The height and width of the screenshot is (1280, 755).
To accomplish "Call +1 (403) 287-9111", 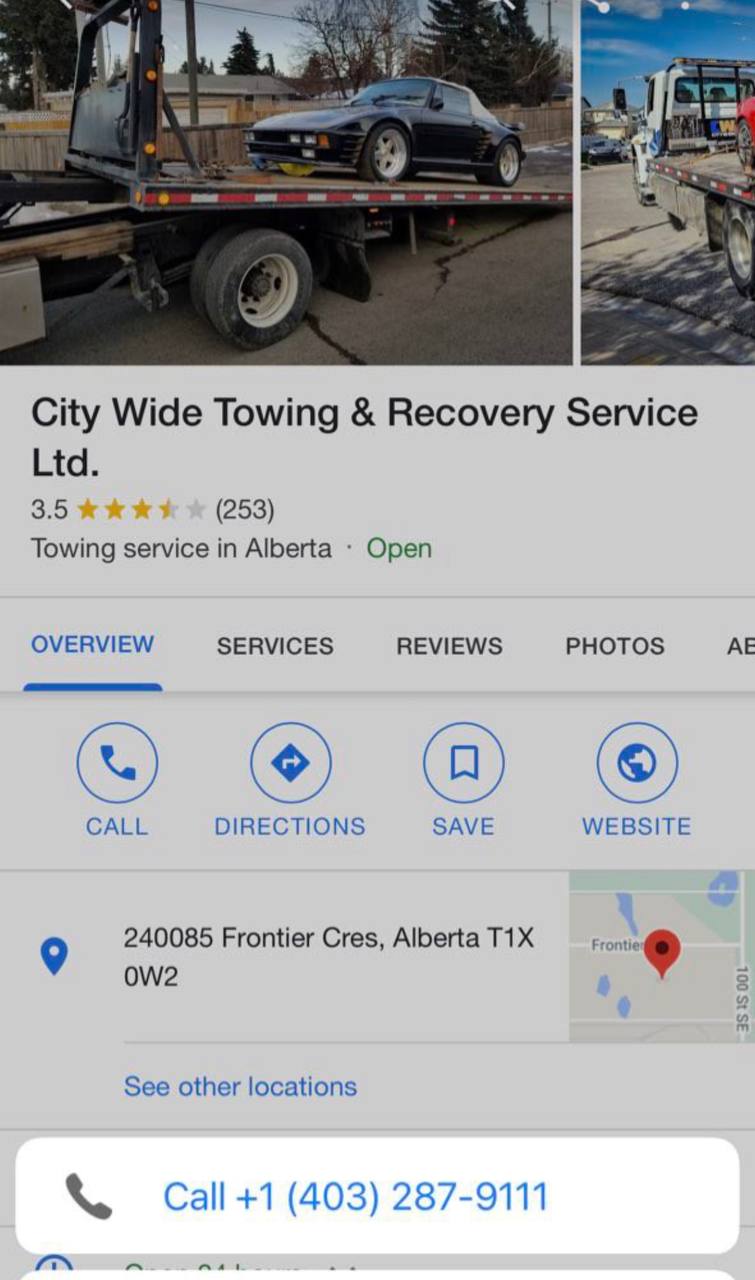I will (377, 1196).
